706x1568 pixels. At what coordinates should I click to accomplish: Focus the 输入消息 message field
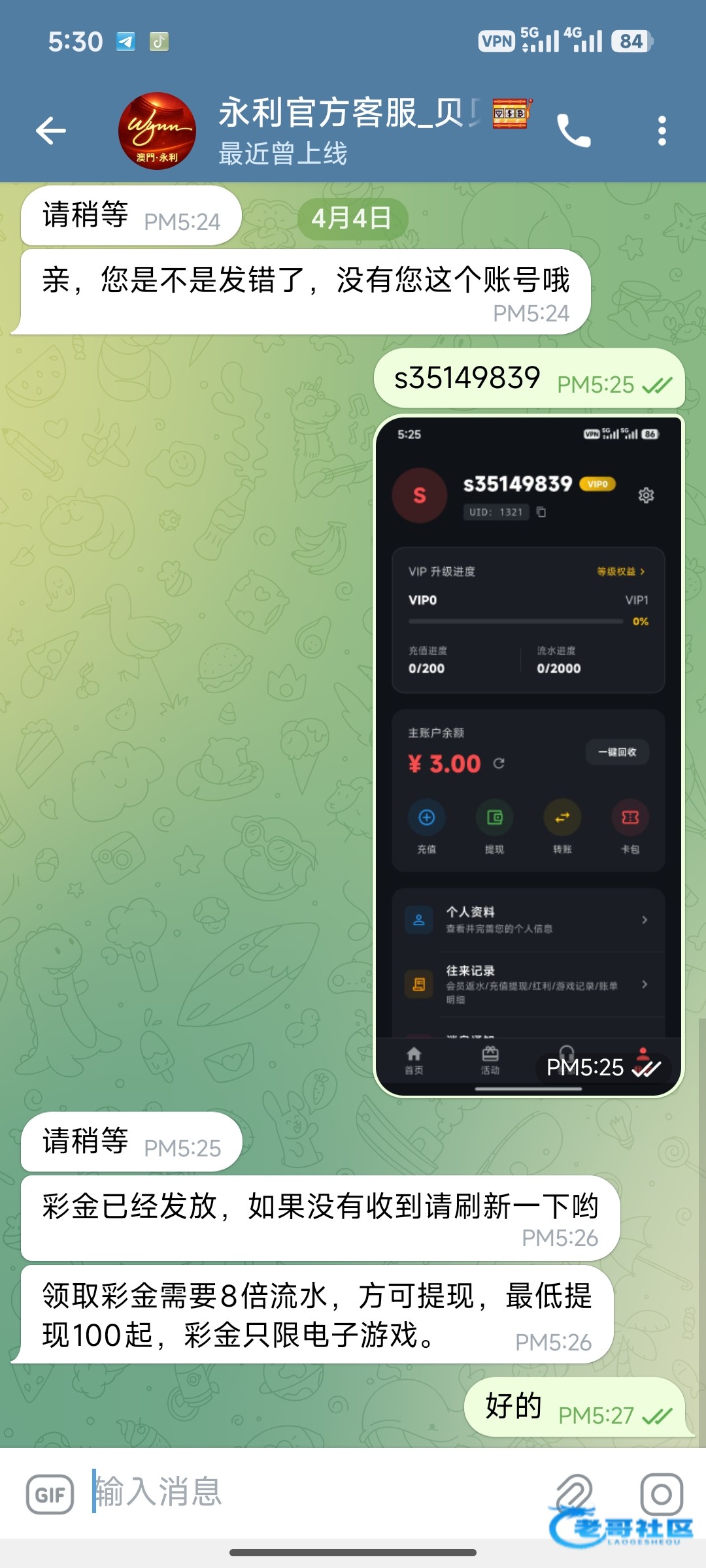pyautogui.click(x=314, y=1492)
